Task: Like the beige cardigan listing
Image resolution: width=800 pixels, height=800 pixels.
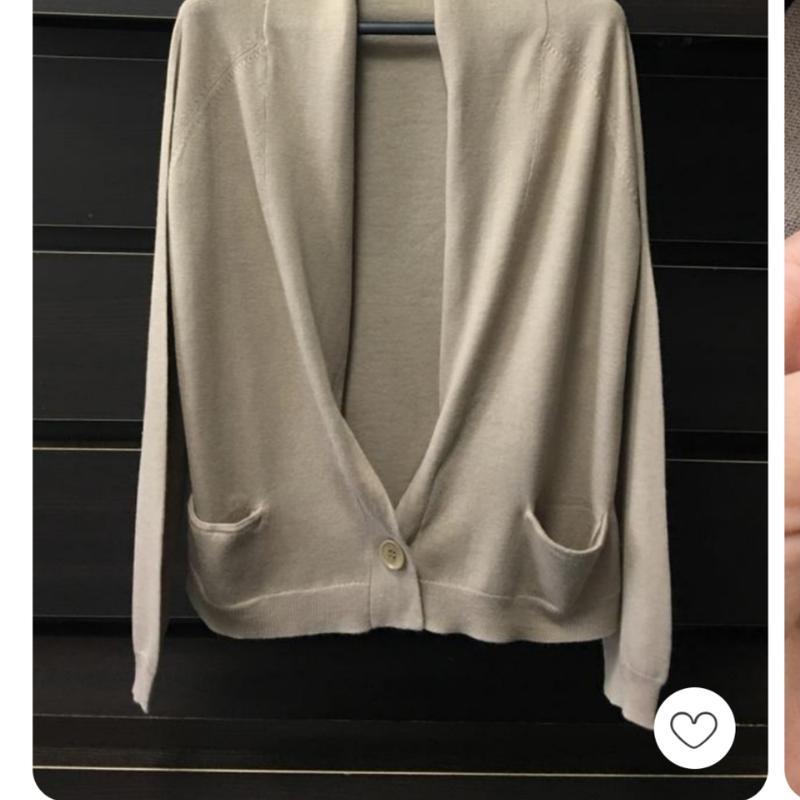Action: click(694, 730)
